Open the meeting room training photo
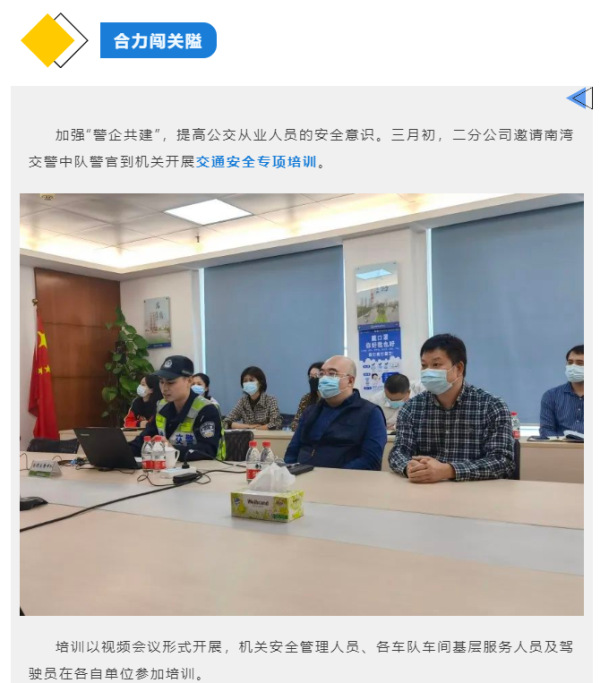The image size is (600, 683). coord(301,403)
